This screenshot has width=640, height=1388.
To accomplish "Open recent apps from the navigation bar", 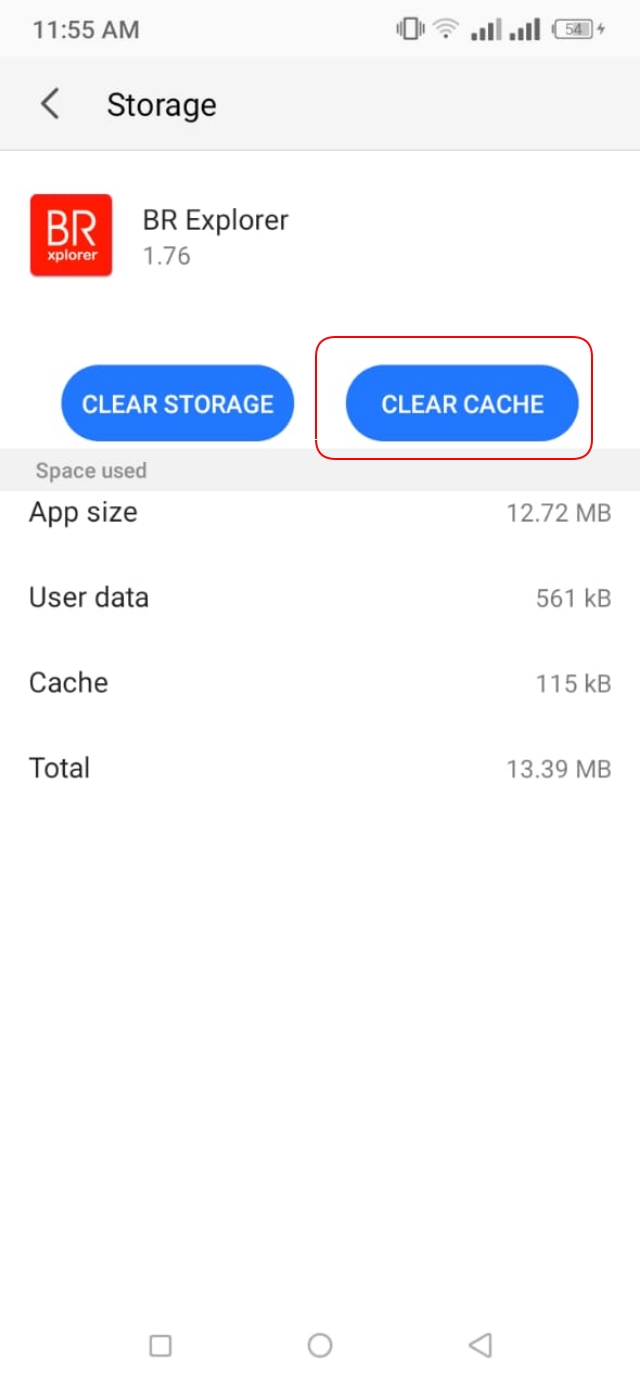I will pos(160,1345).
